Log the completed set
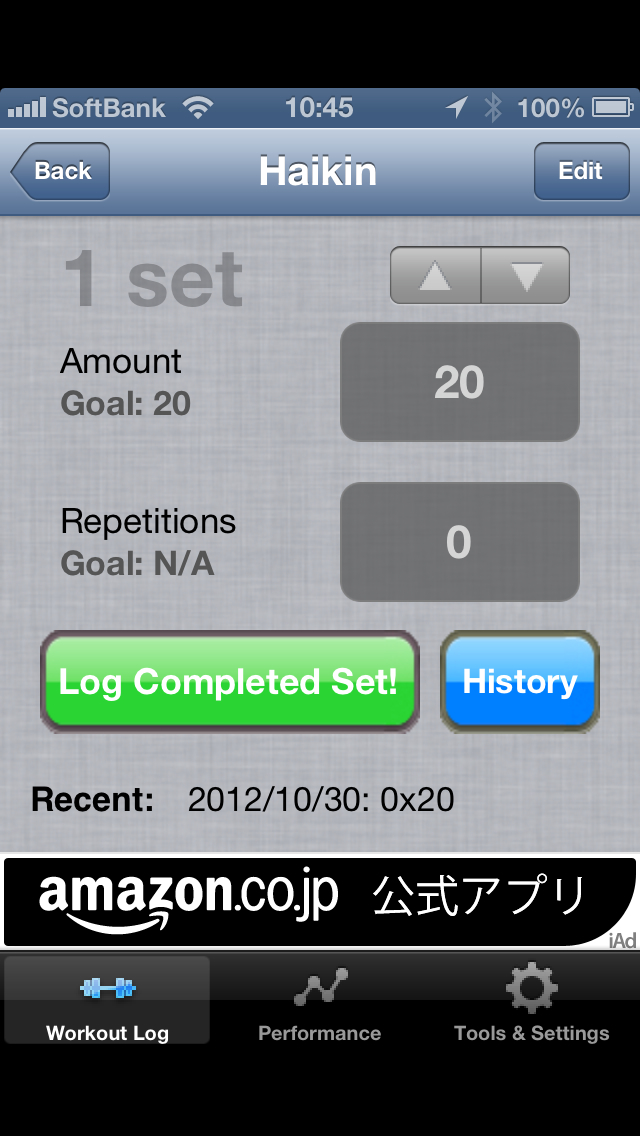 coord(229,682)
